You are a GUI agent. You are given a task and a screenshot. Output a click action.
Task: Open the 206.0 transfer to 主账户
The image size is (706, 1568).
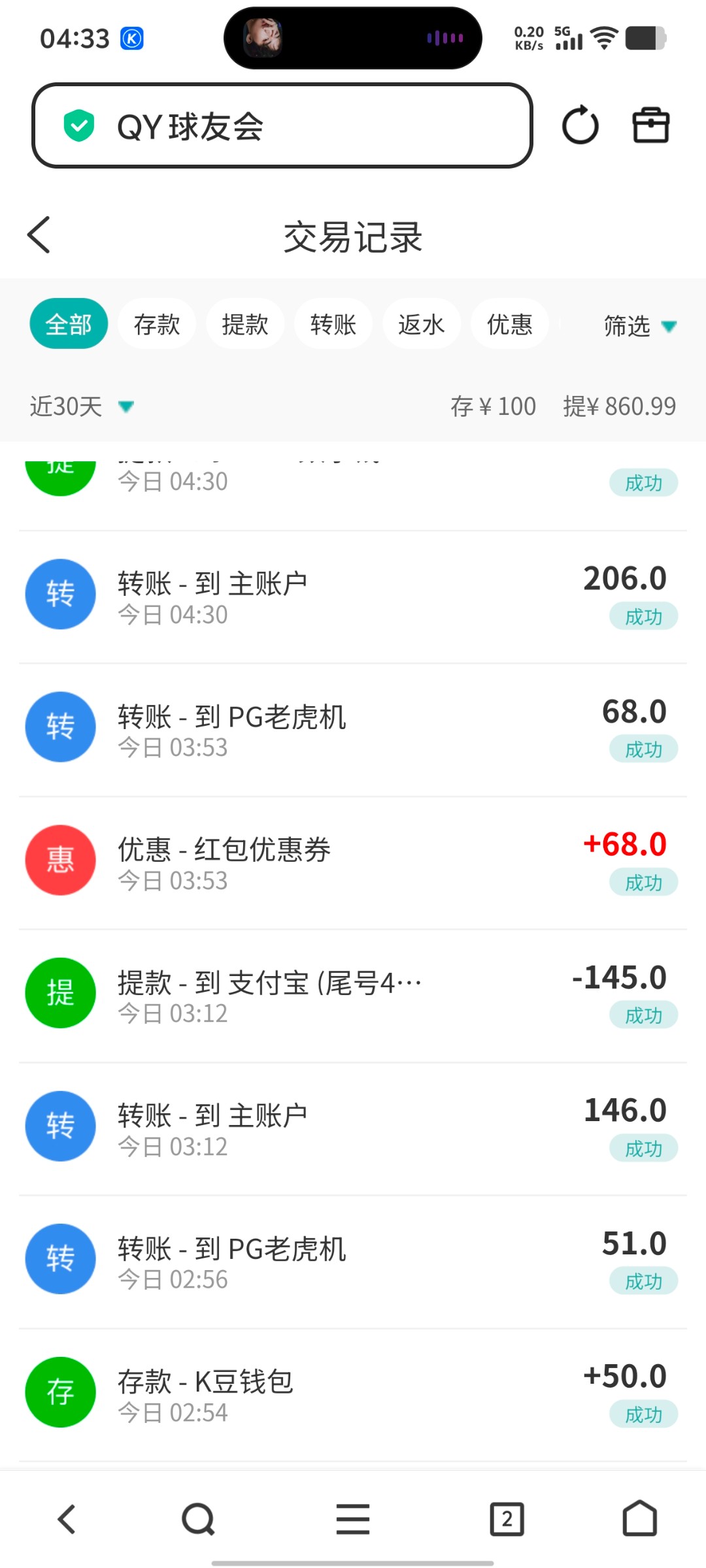point(353,596)
